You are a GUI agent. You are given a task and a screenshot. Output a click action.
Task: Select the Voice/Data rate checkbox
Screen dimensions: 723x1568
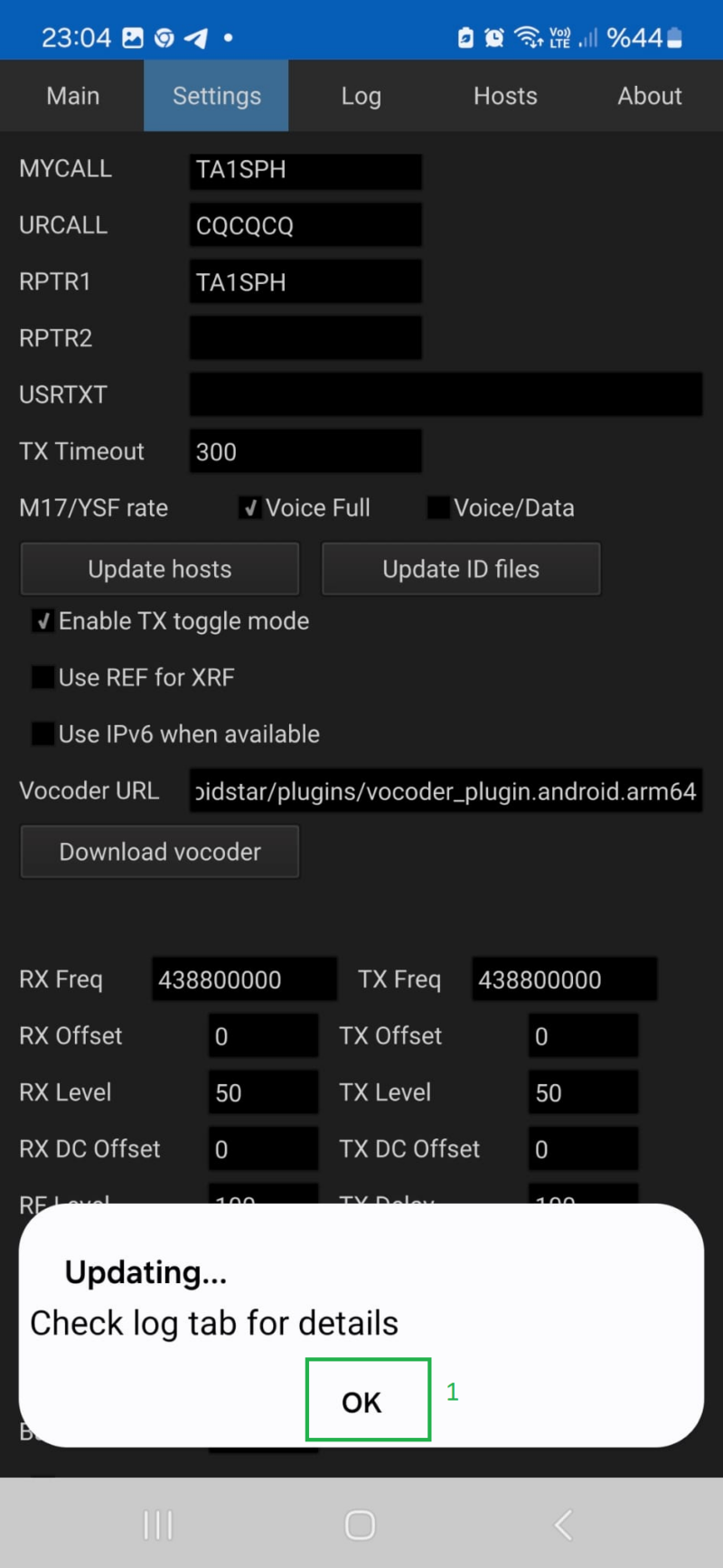click(x=438, y=508)
